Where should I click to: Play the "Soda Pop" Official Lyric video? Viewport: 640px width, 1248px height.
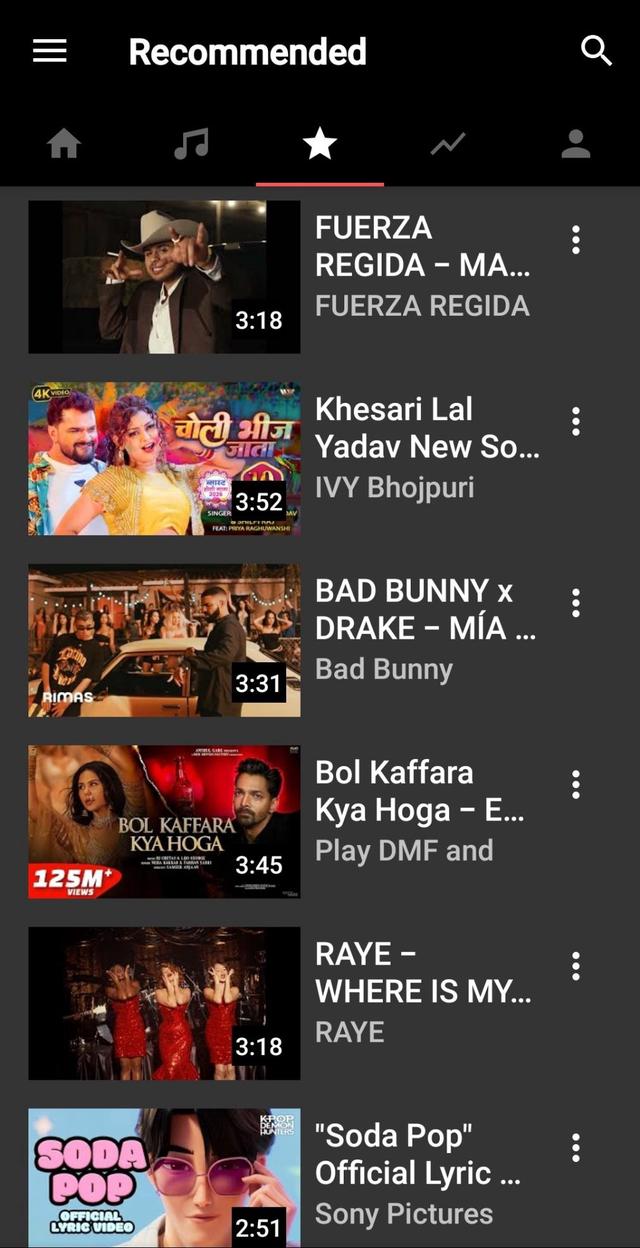pyautogui.click(x=165, y=1178)
